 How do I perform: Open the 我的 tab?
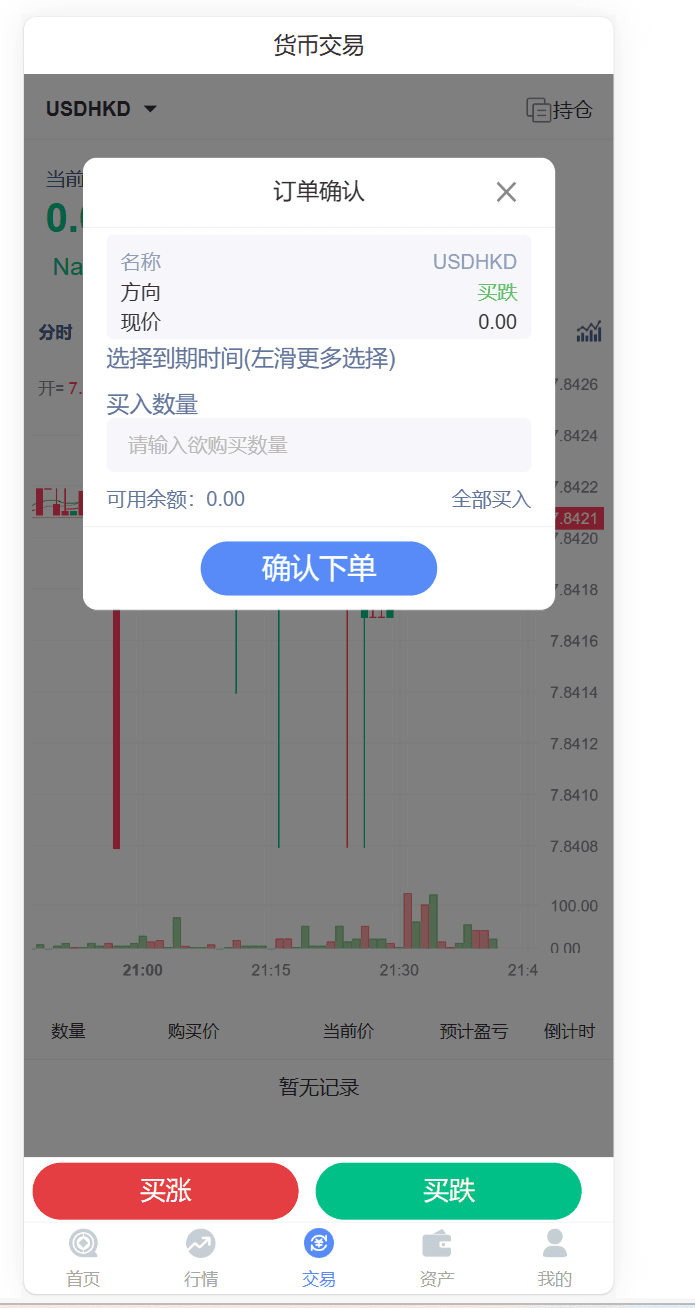[554, 1258]
